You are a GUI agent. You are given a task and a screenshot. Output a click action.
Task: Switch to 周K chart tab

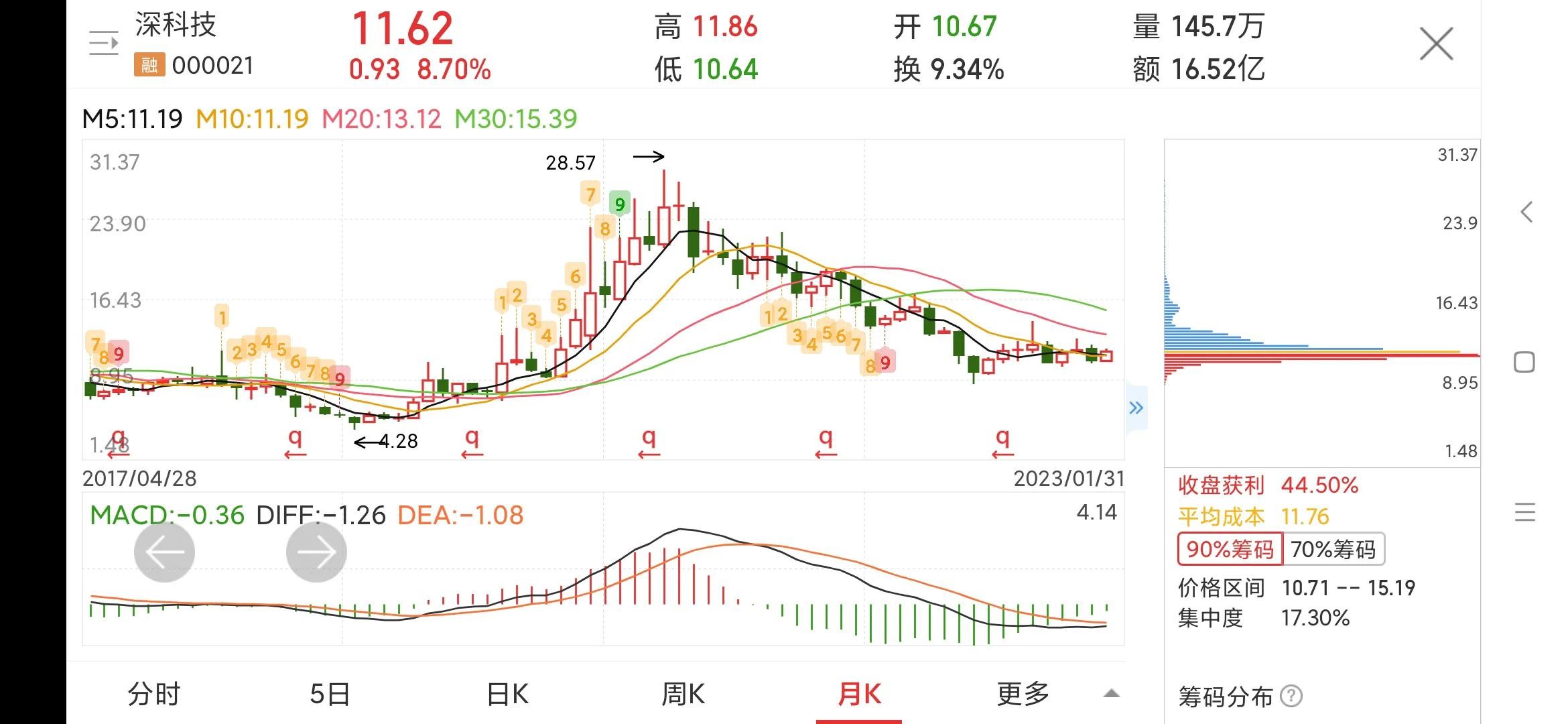[x=683, y=695]
